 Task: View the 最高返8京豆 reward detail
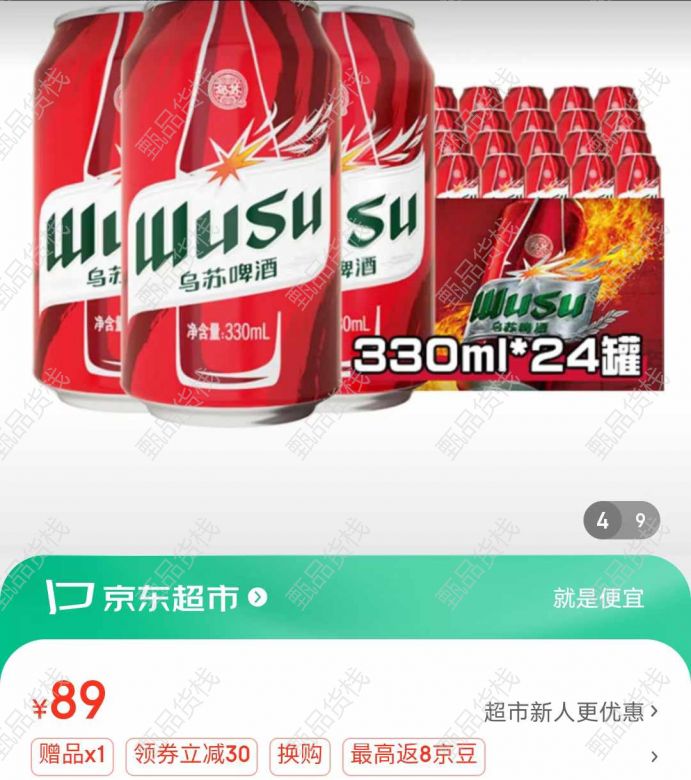click(413, 755)
